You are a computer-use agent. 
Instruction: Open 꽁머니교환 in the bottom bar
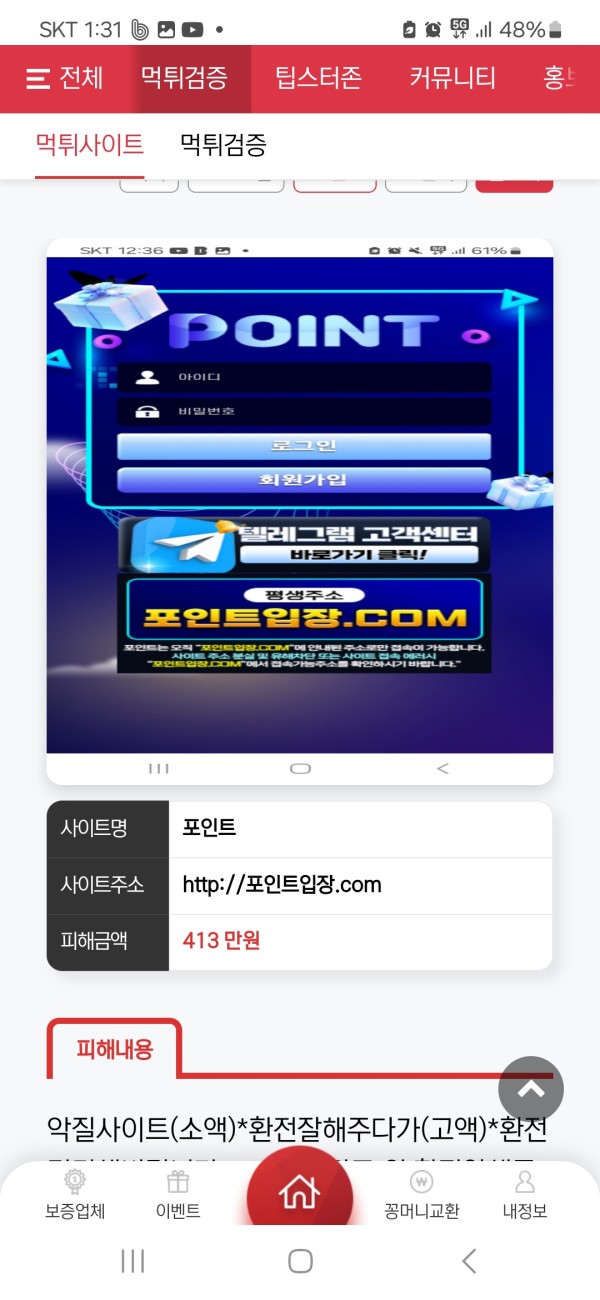click(x=422, y=1195)
